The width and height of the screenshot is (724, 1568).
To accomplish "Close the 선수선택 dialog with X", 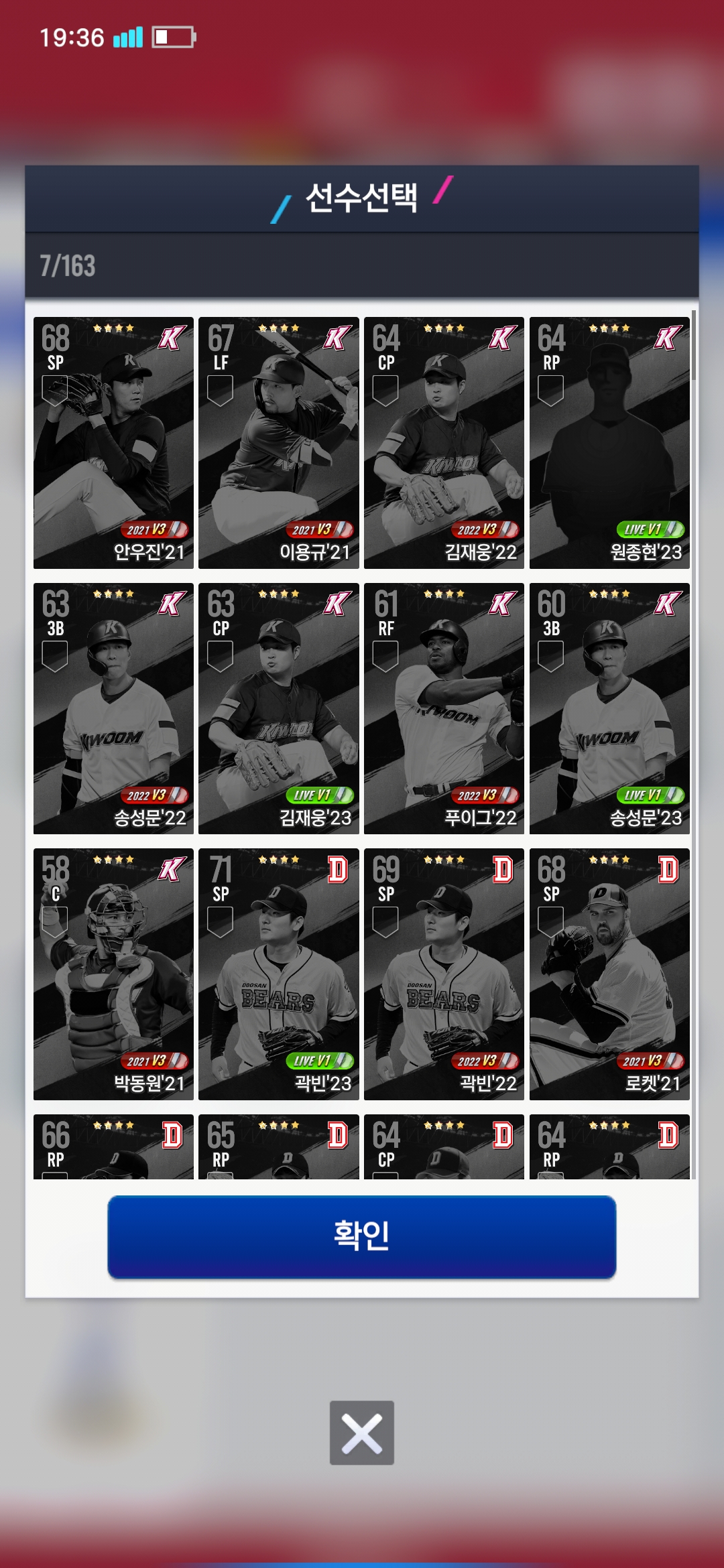I will click(361, 1433).
